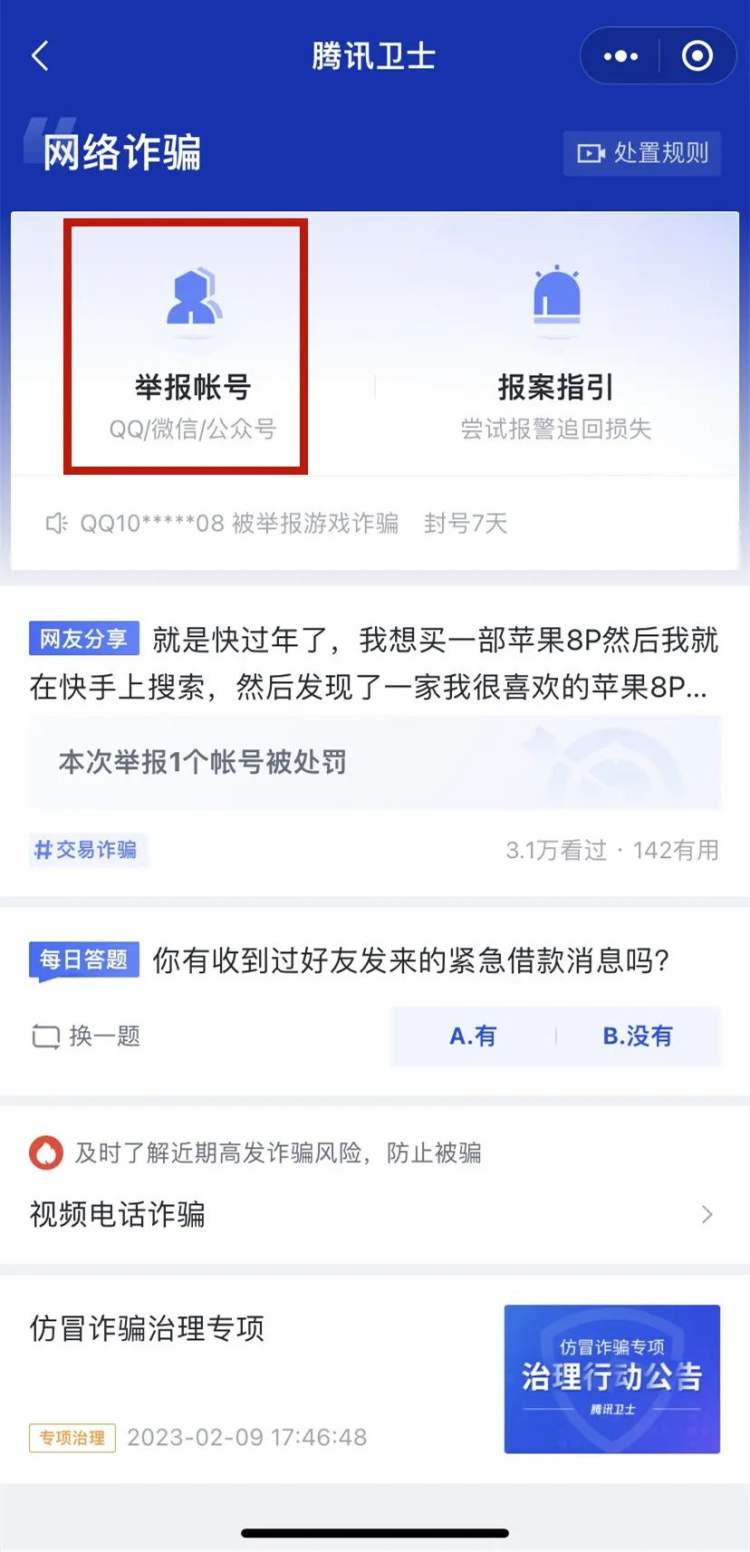750x1552 pixels.
Task: Open the 交易诈骗 hashtag link
Action: 86,849
